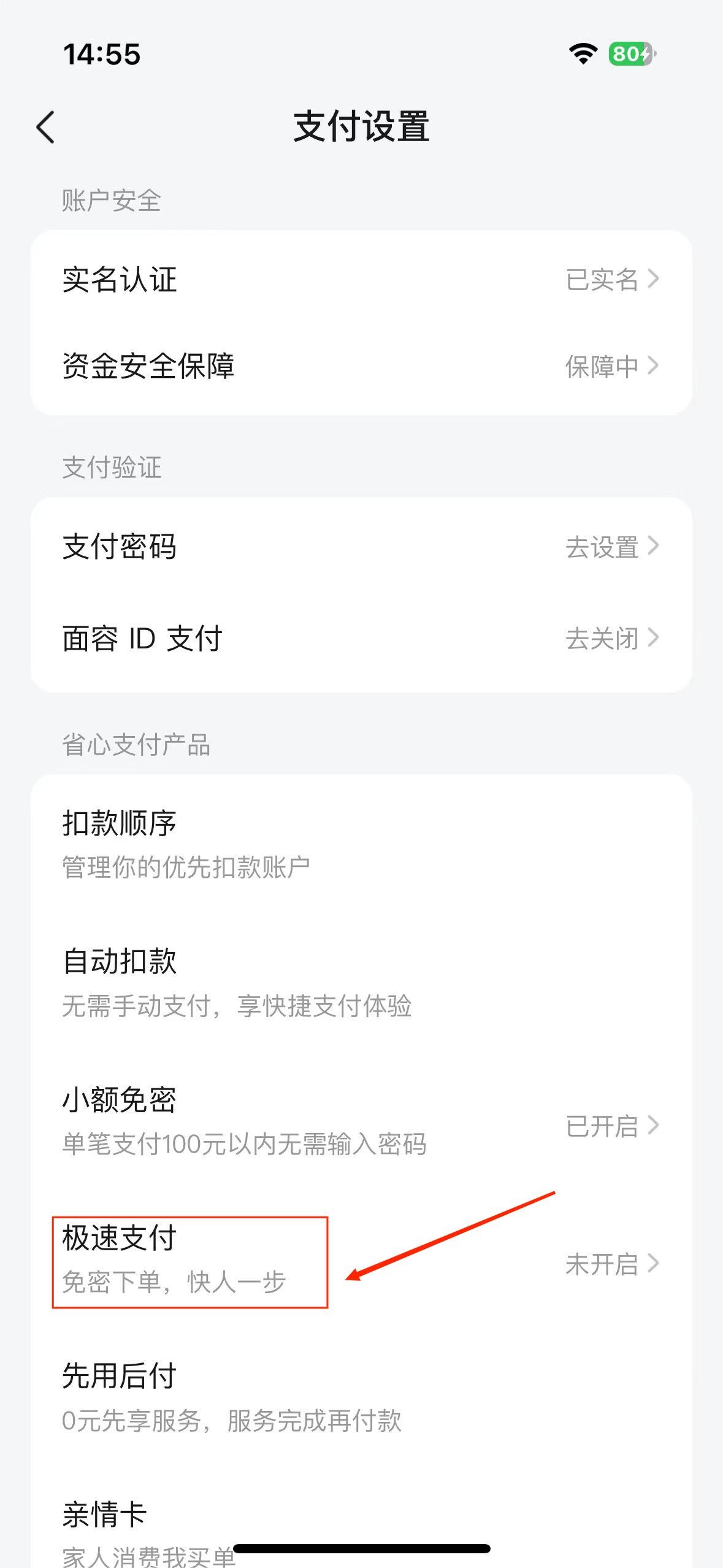
Task: Open 支付密码 to set a password
Action: [x=361, y=547]
